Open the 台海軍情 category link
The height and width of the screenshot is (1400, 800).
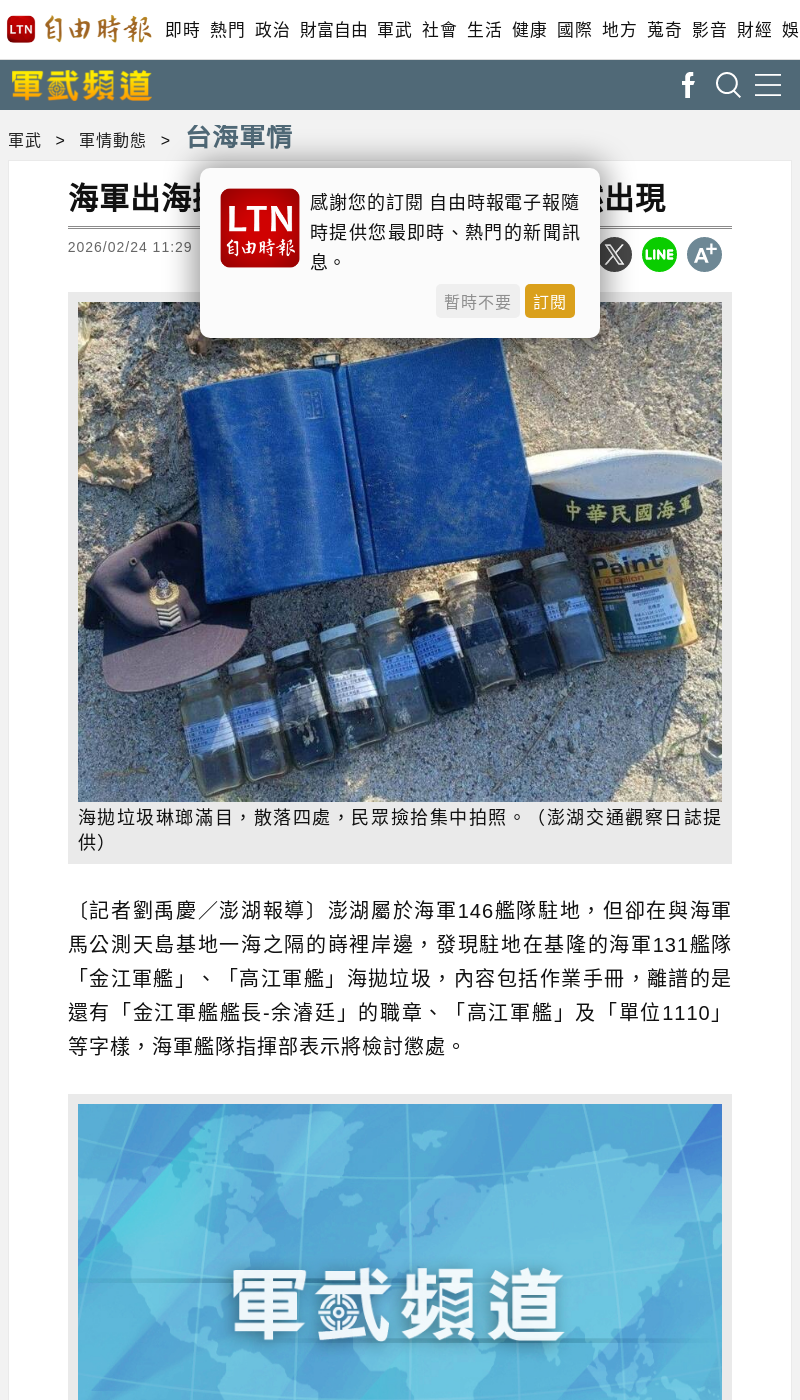[x=239, y=137]
